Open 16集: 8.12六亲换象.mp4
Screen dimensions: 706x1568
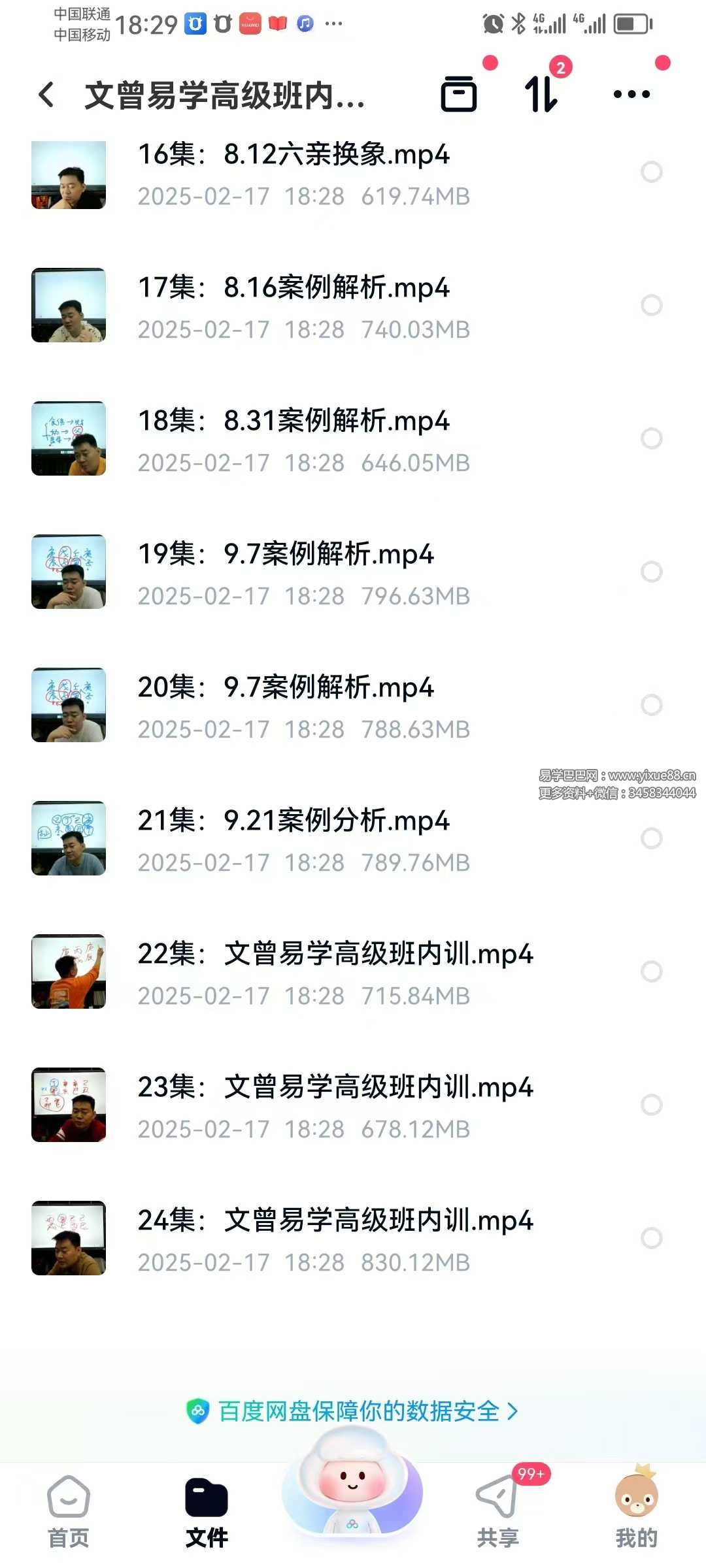pos(294,155)
